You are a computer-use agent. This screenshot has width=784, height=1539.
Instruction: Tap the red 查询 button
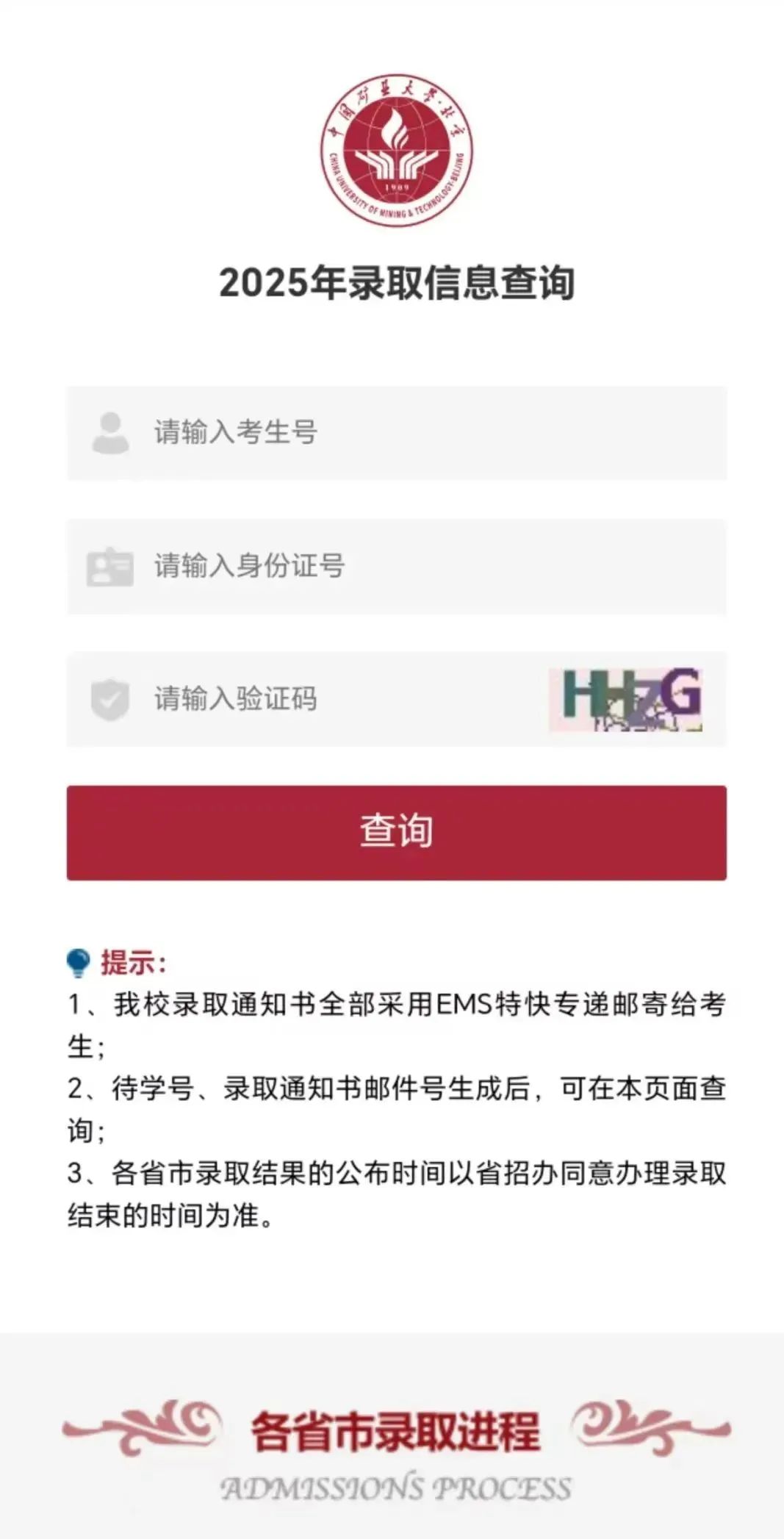tap(397, 832)
